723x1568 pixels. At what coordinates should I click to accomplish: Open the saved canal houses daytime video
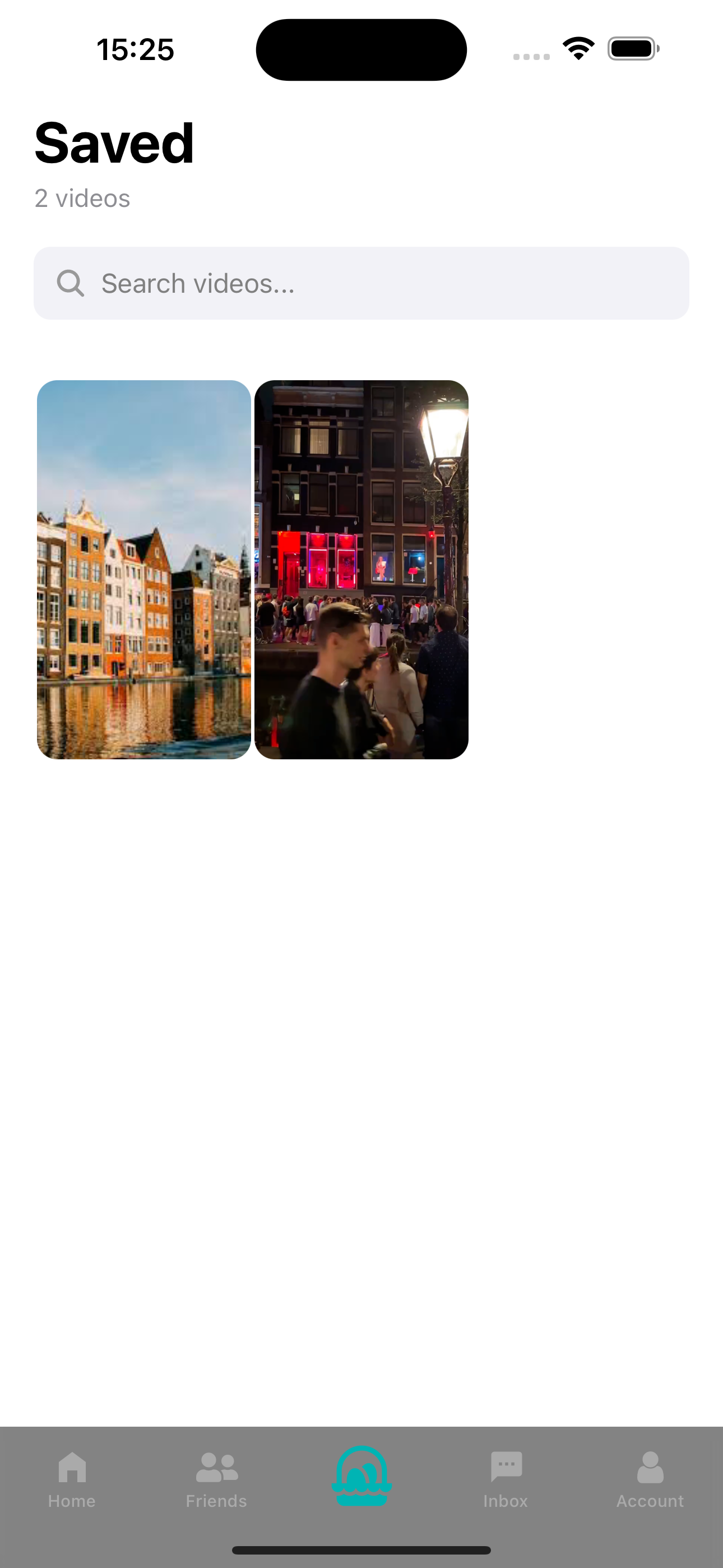[143, 569]
